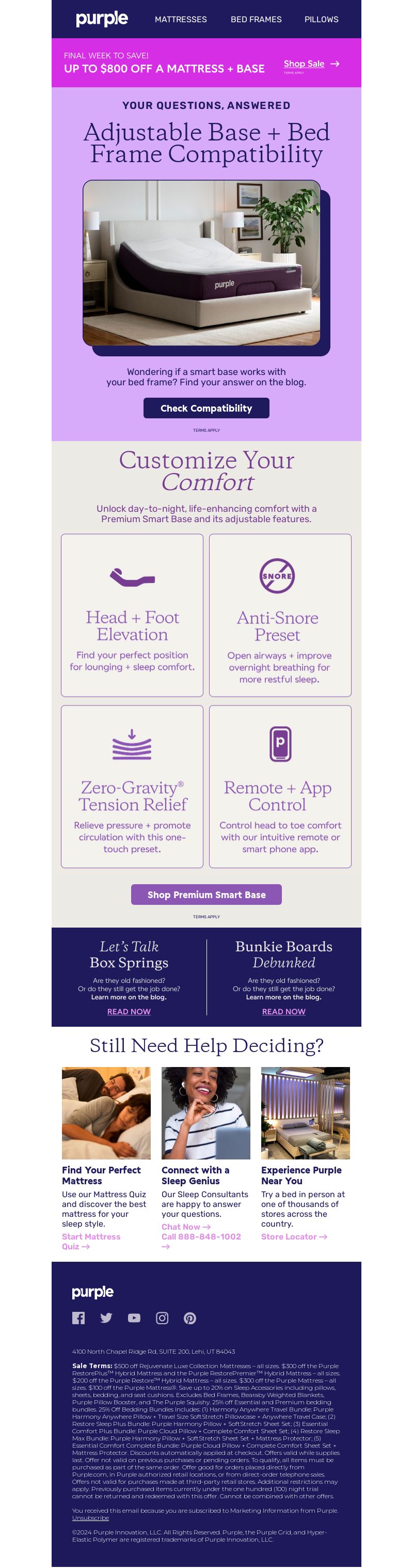Read Now under Bunkie Boards Debunked
This screenshot has width=413, height=1568.
coord(283,1011)
